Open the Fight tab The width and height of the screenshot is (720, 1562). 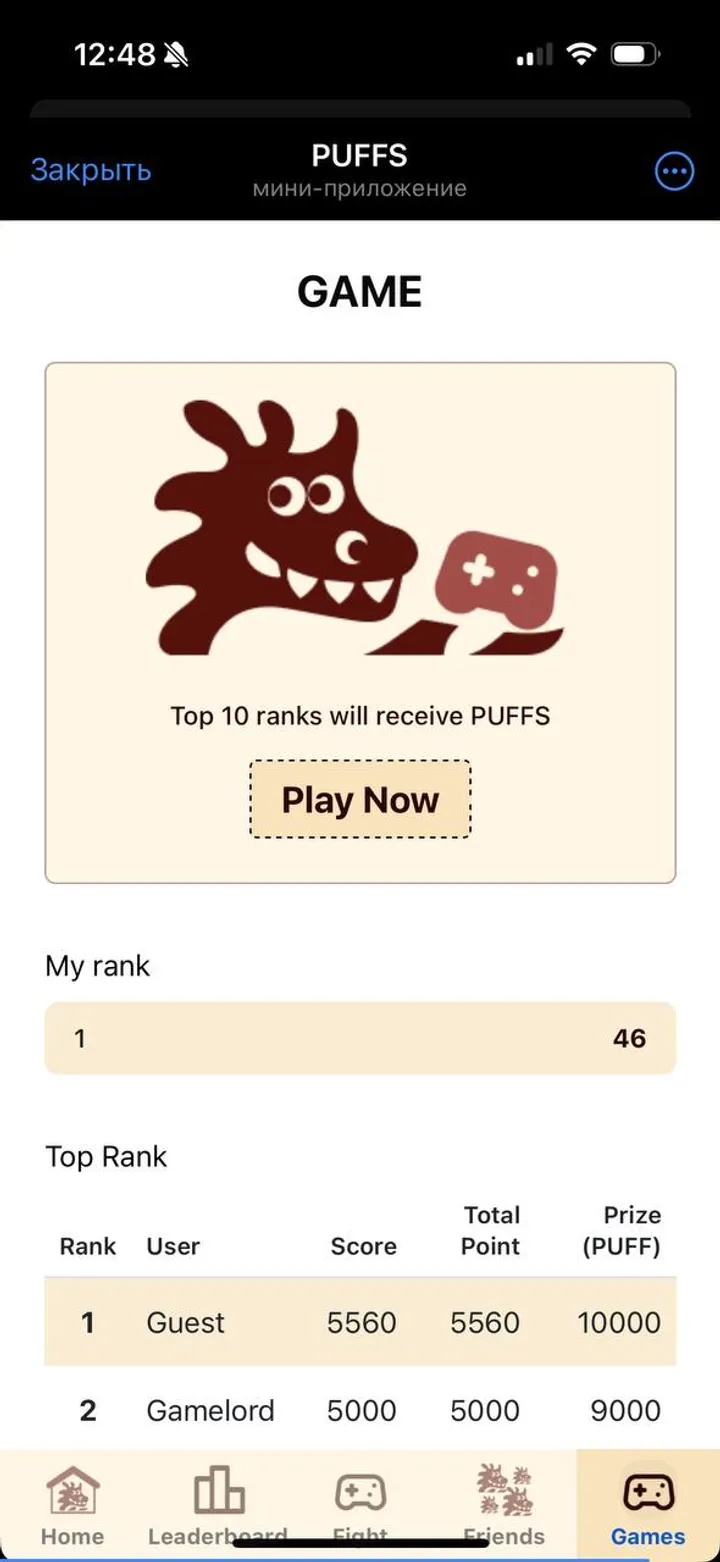(360, 1504)
